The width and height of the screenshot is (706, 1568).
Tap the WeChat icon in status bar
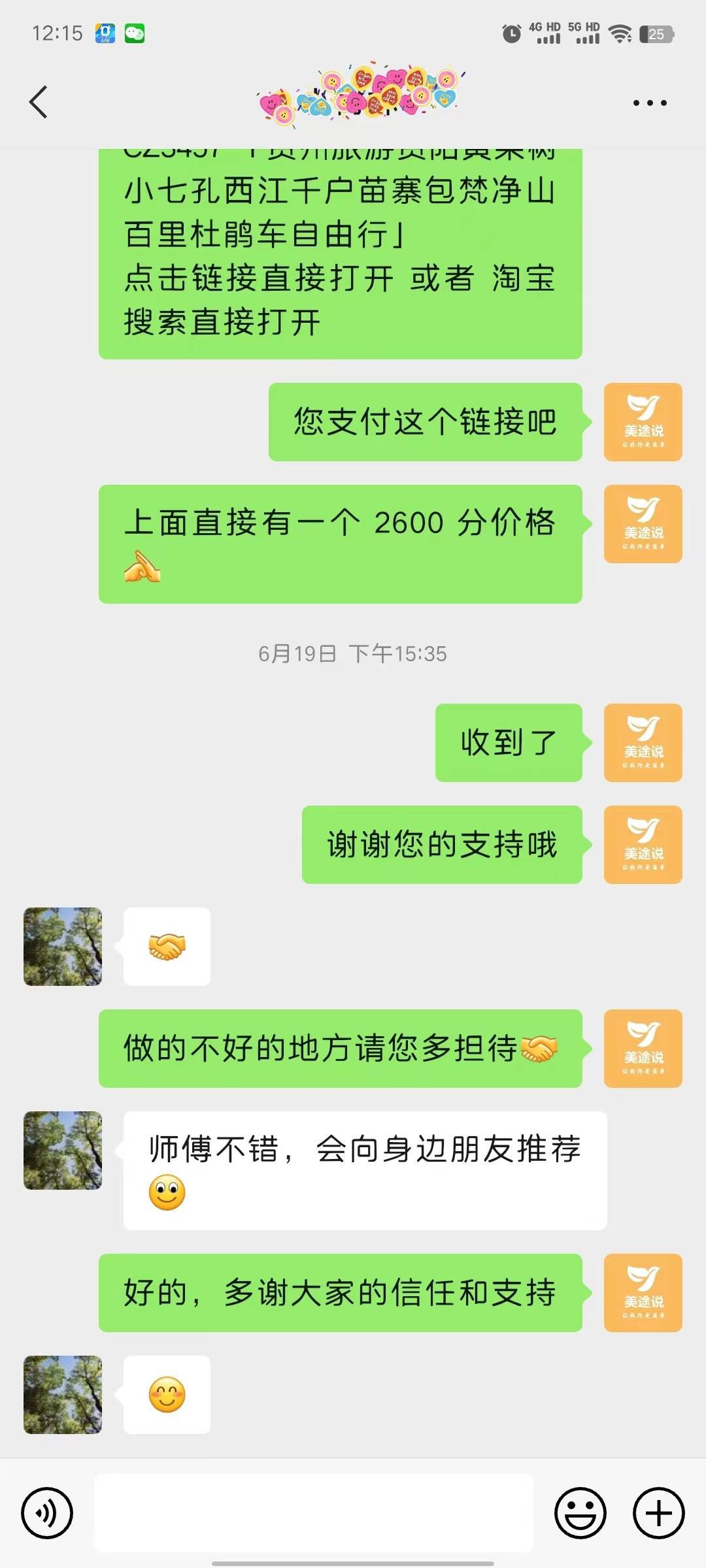pos(134,33)
